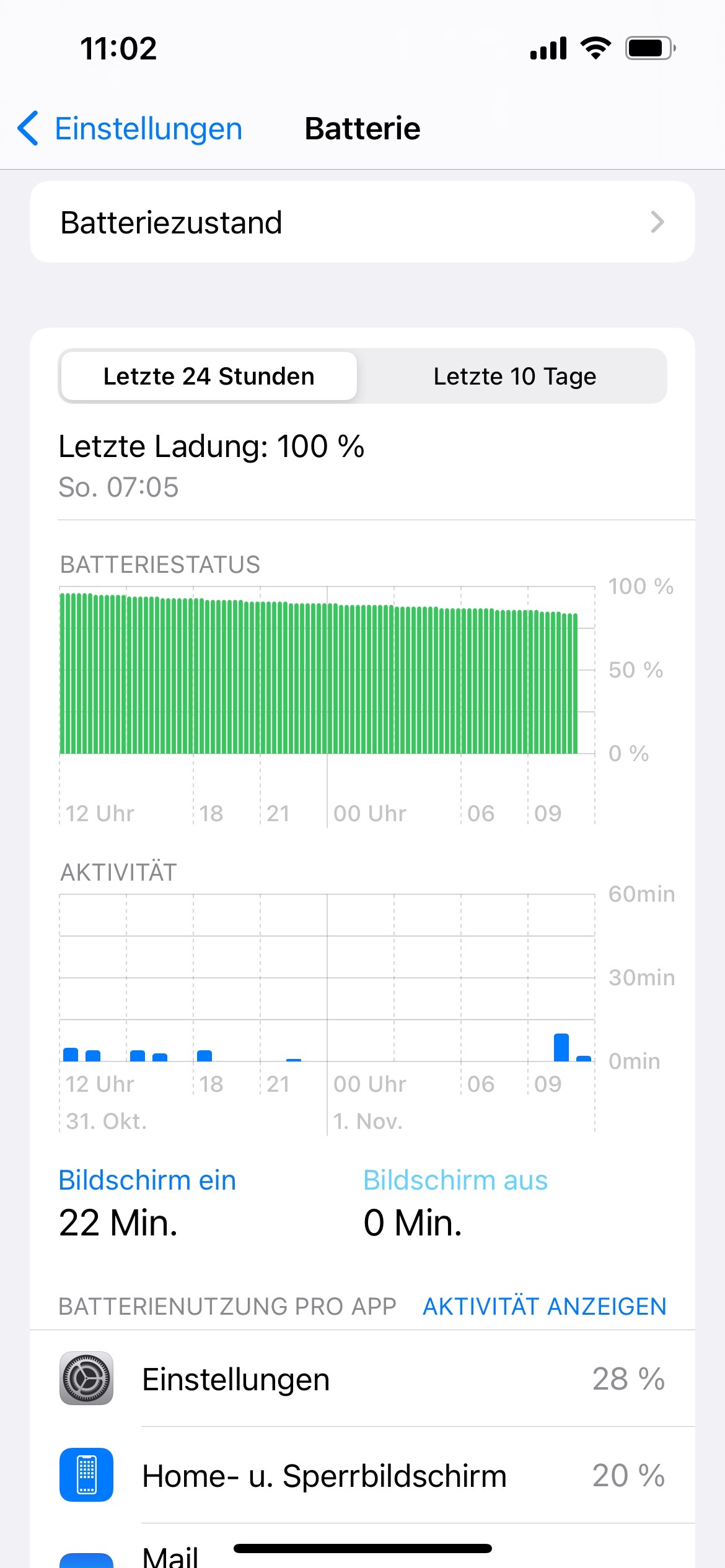Open Einstellungen battery usage row
This screenshot has height=1568, width=725.
[x=362, y=1379]
